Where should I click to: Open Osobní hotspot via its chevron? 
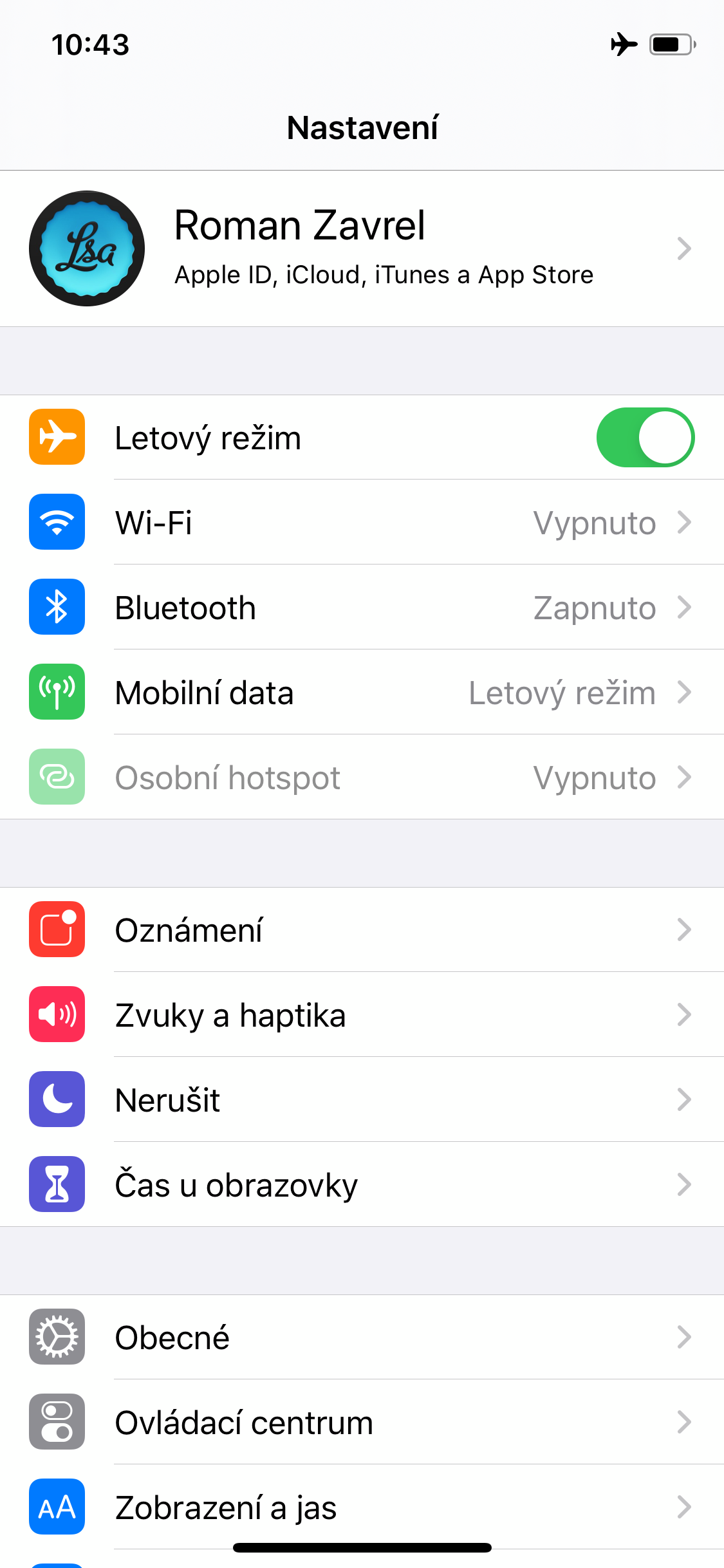tap(684, 778)
